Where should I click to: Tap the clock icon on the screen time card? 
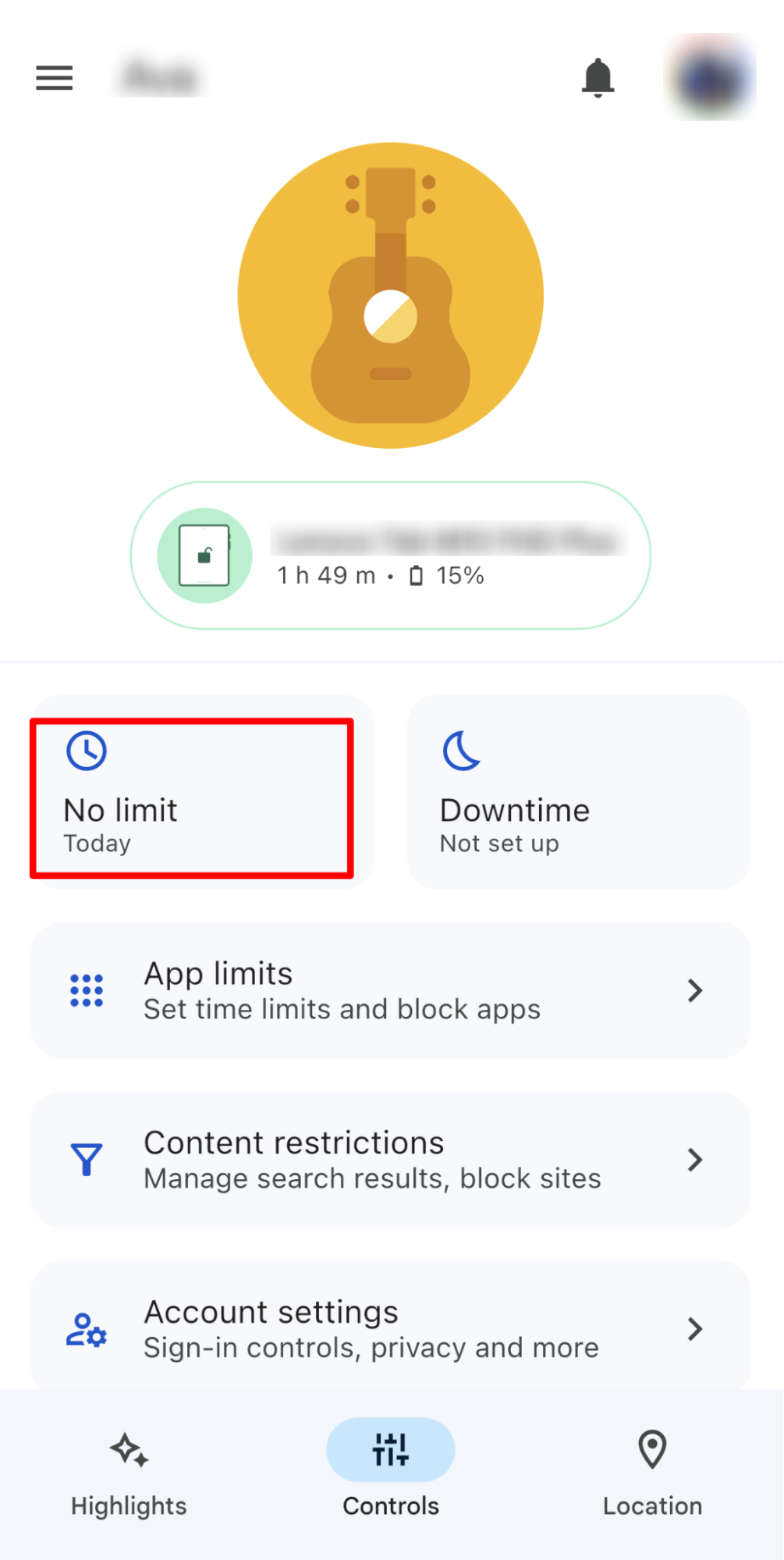(86, 750)
